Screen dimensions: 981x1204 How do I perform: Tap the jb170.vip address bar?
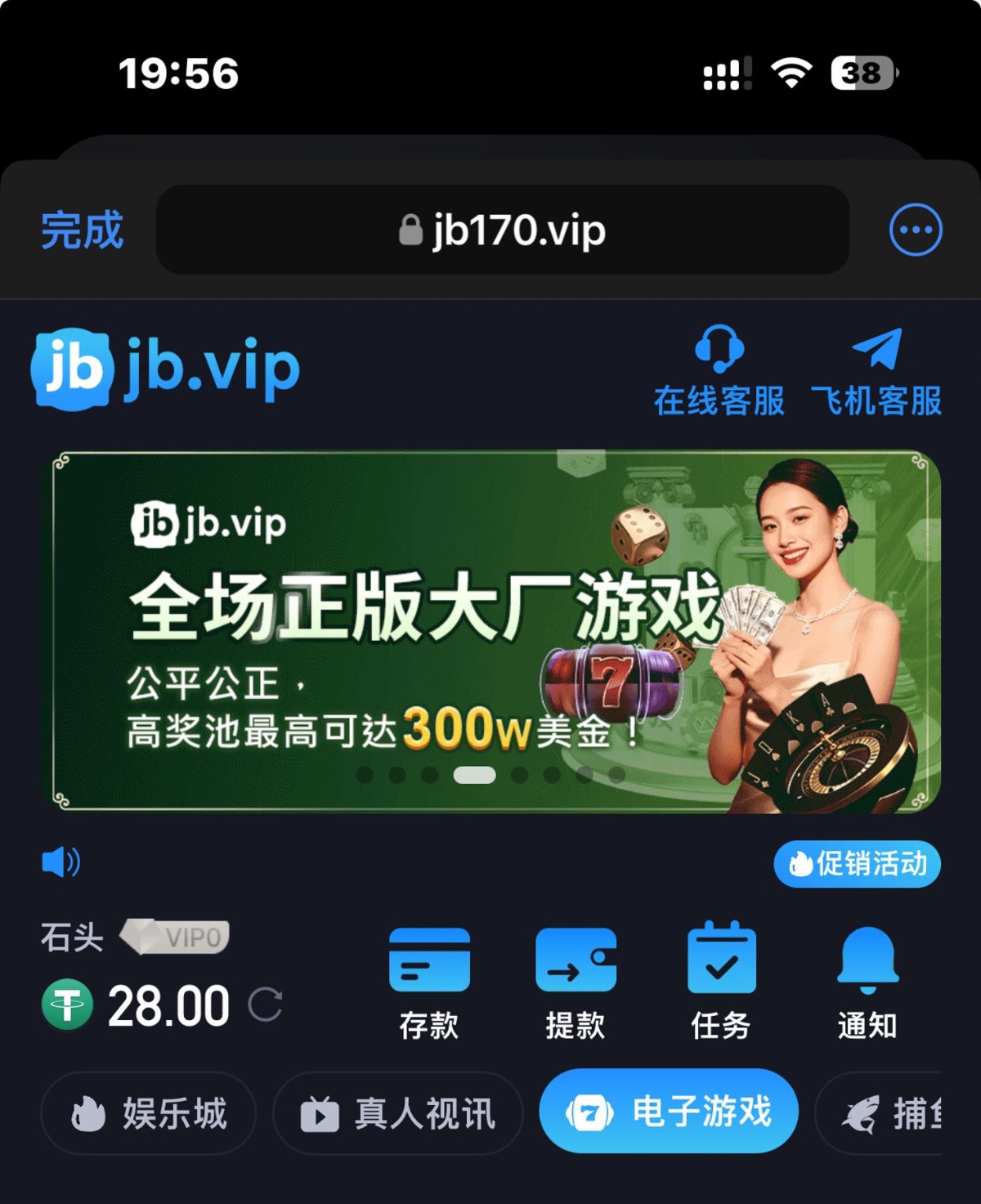pos(502,230)
